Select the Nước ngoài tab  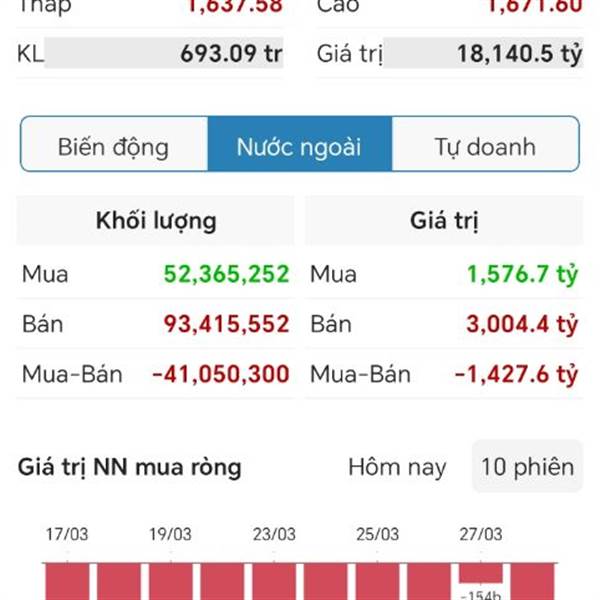[299, 147]
